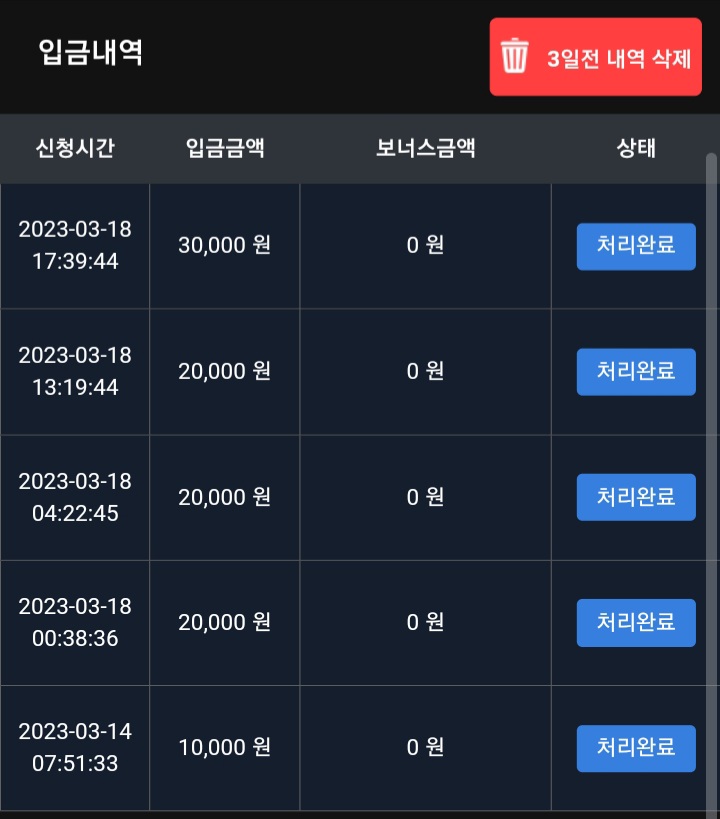Delete deposit records older than 3 days

point(595,57)
